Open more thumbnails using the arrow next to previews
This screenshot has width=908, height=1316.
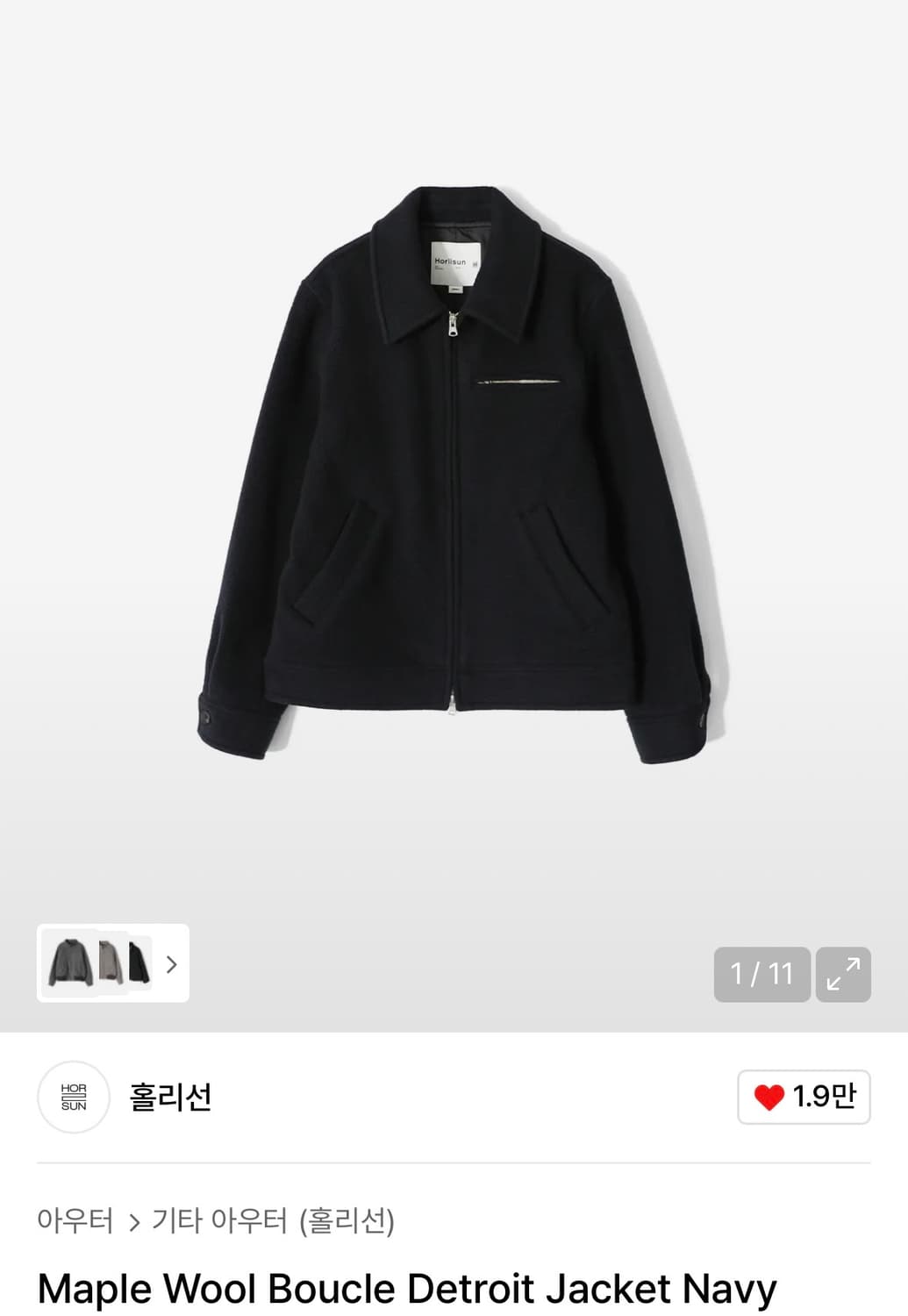click(169, 964)
